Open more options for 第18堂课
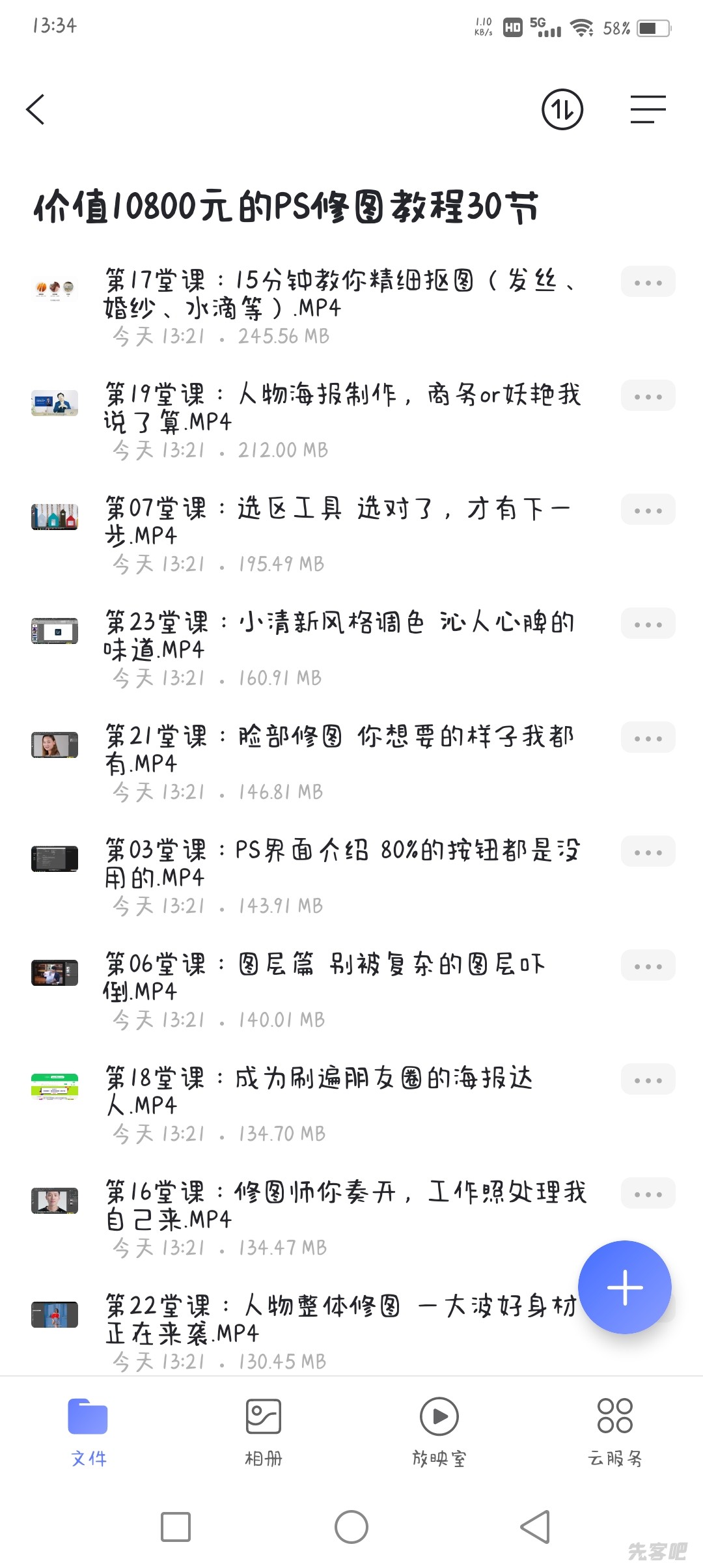The height and width of the screenshot is (1568, 703). point(648,1080)
